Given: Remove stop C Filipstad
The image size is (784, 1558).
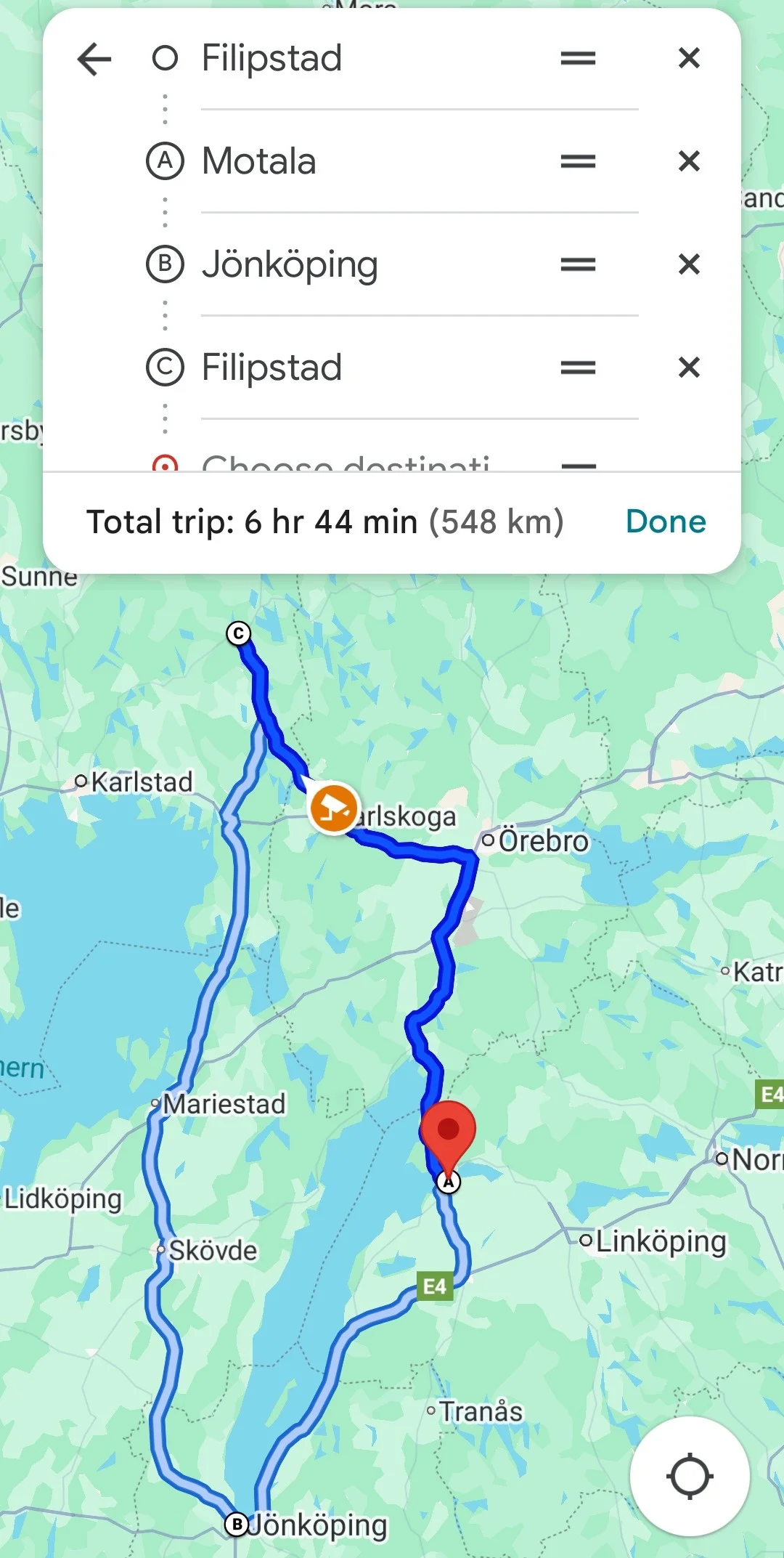Looking at the screenshot, I should pyautogui.click(x=688, y=367).
